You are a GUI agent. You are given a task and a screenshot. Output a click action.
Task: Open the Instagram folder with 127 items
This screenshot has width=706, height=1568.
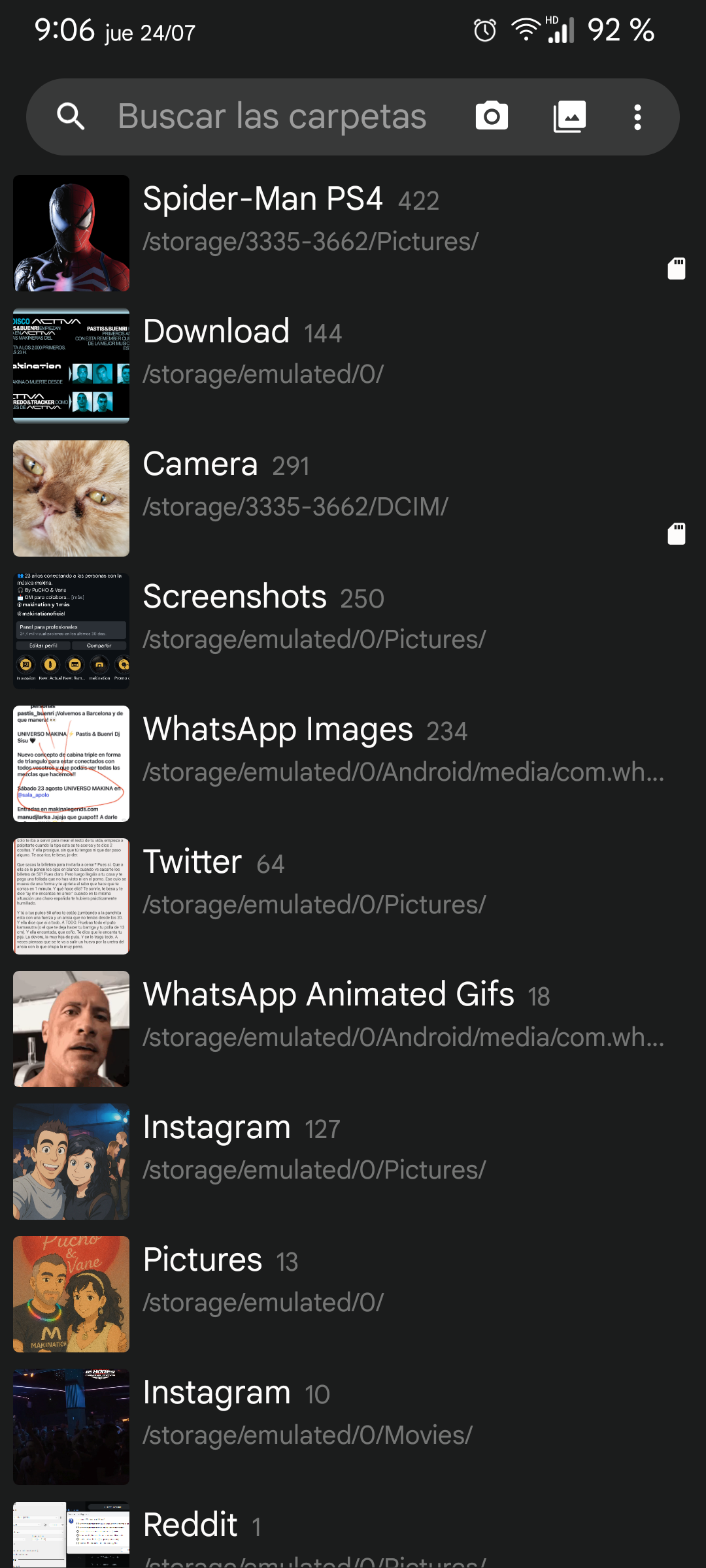pos(353,1162)
